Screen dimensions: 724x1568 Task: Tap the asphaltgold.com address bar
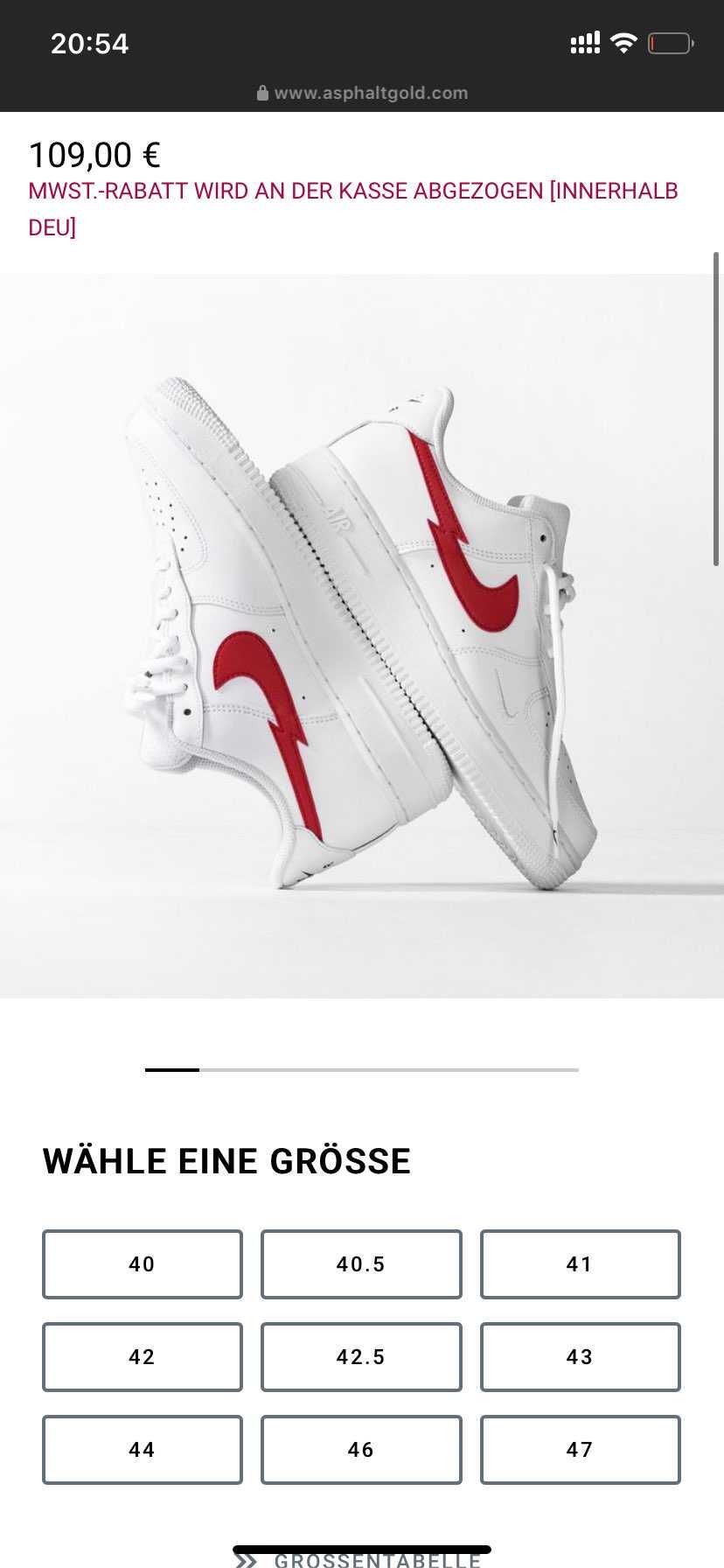[x=362, y=93]
